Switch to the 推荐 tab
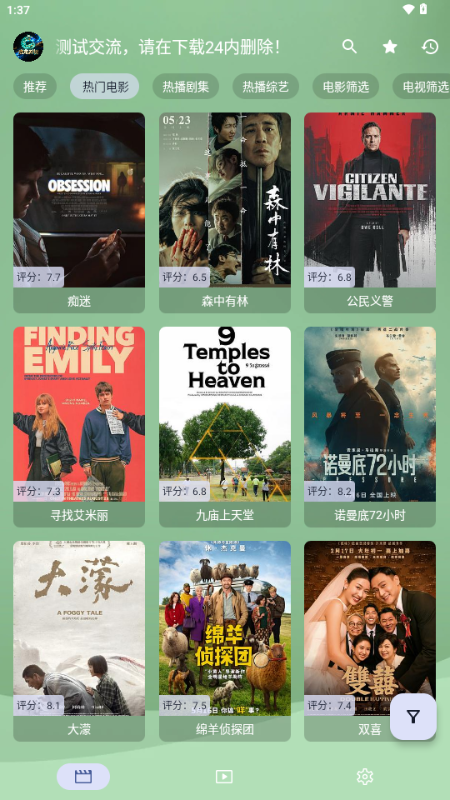The width and height of the screenshot is (450, 800). tap(35, 86)
